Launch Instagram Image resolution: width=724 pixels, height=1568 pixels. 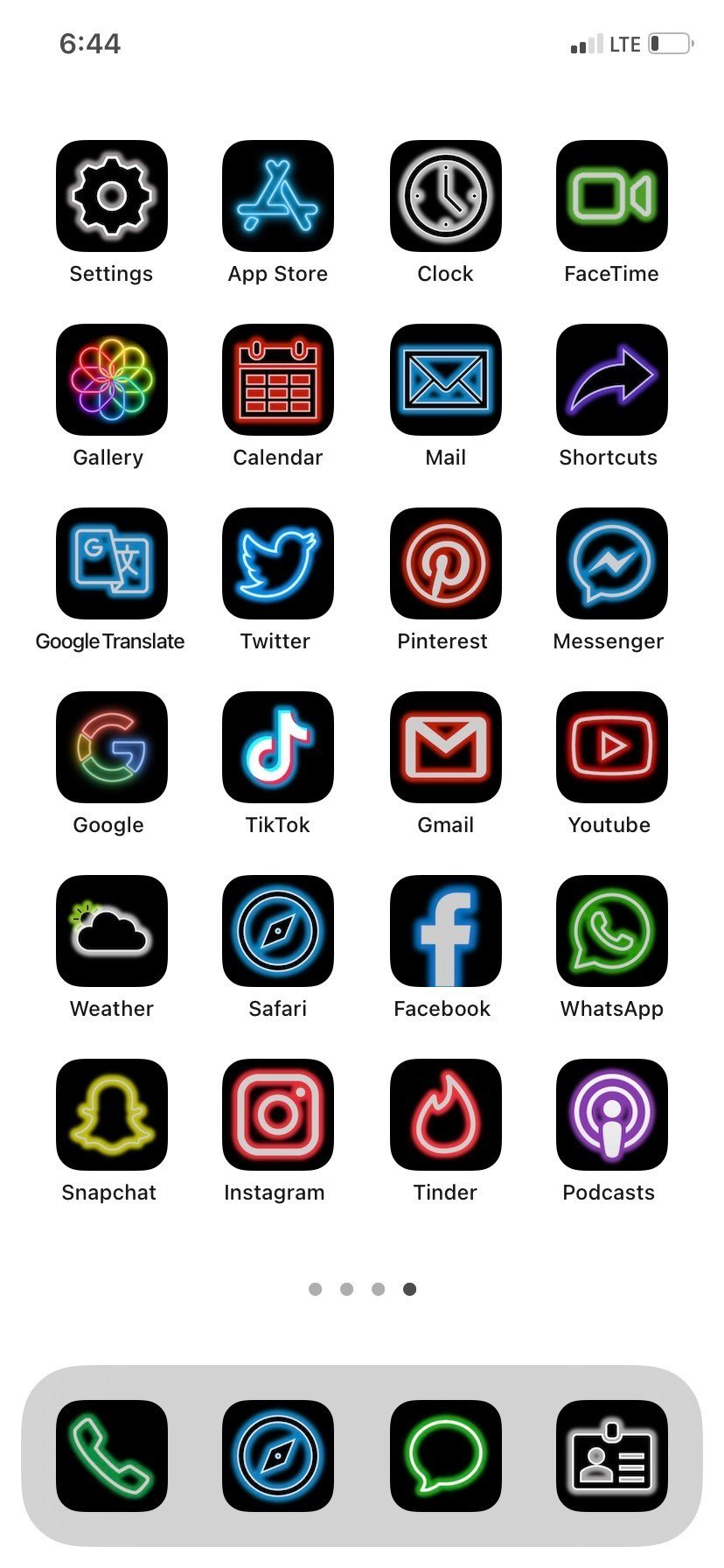(x=278, y=1115)
